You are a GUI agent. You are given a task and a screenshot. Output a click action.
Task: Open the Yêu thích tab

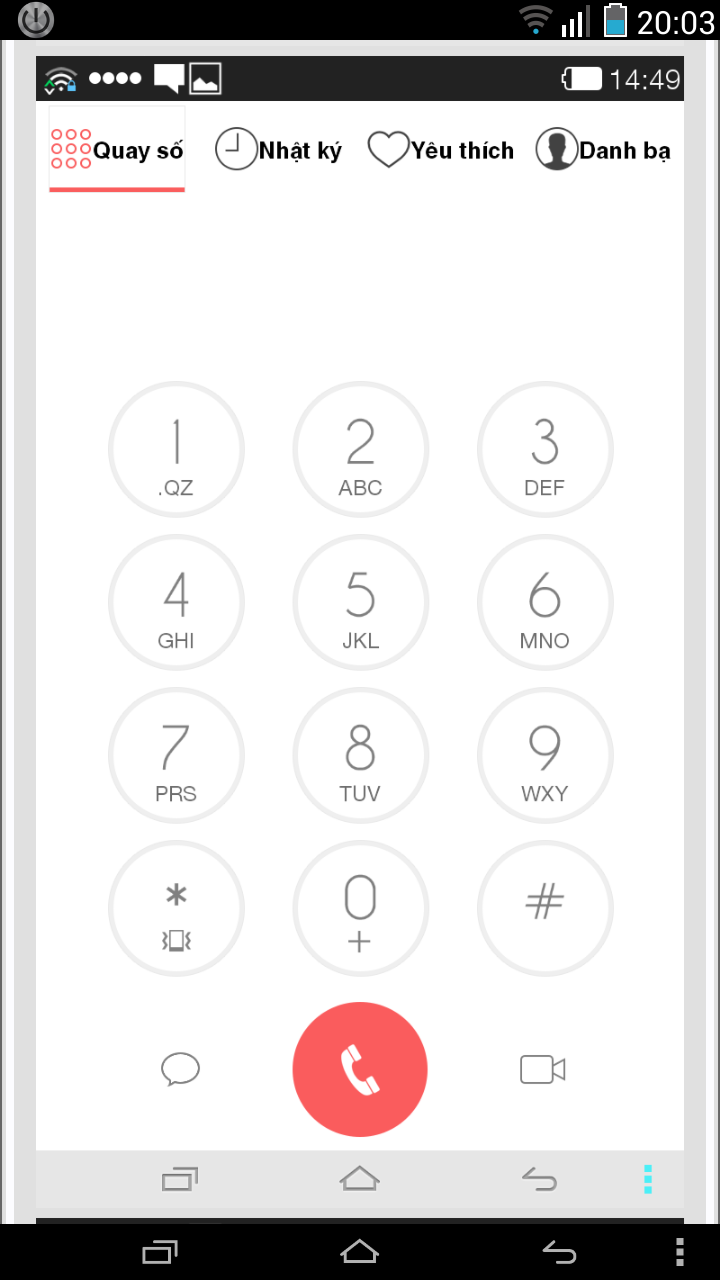(441, 150)
